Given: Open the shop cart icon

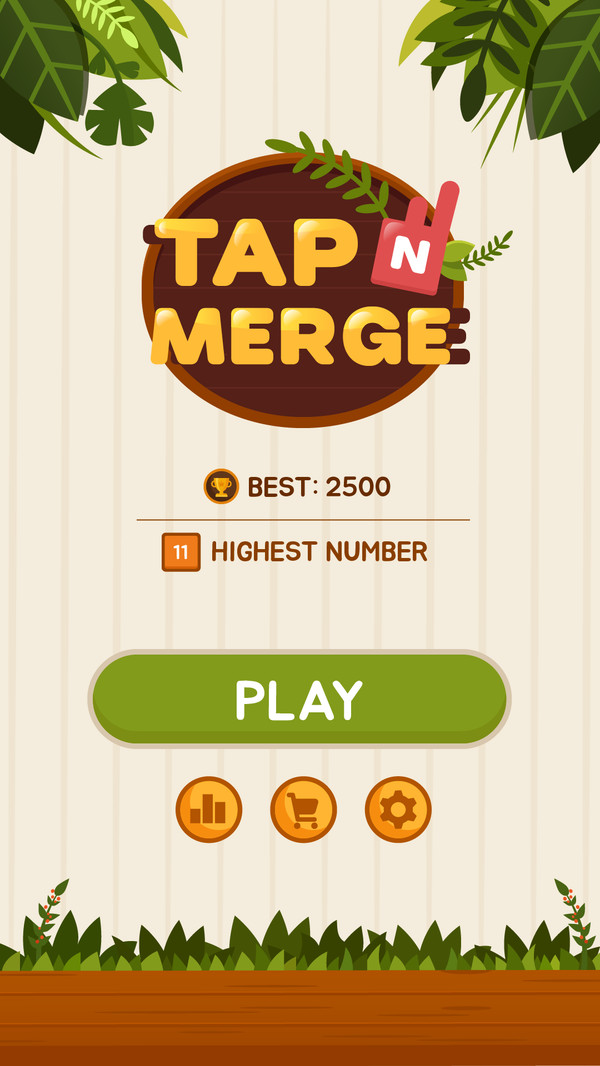Looking at the screenshot, I should (x=303, y=809).
